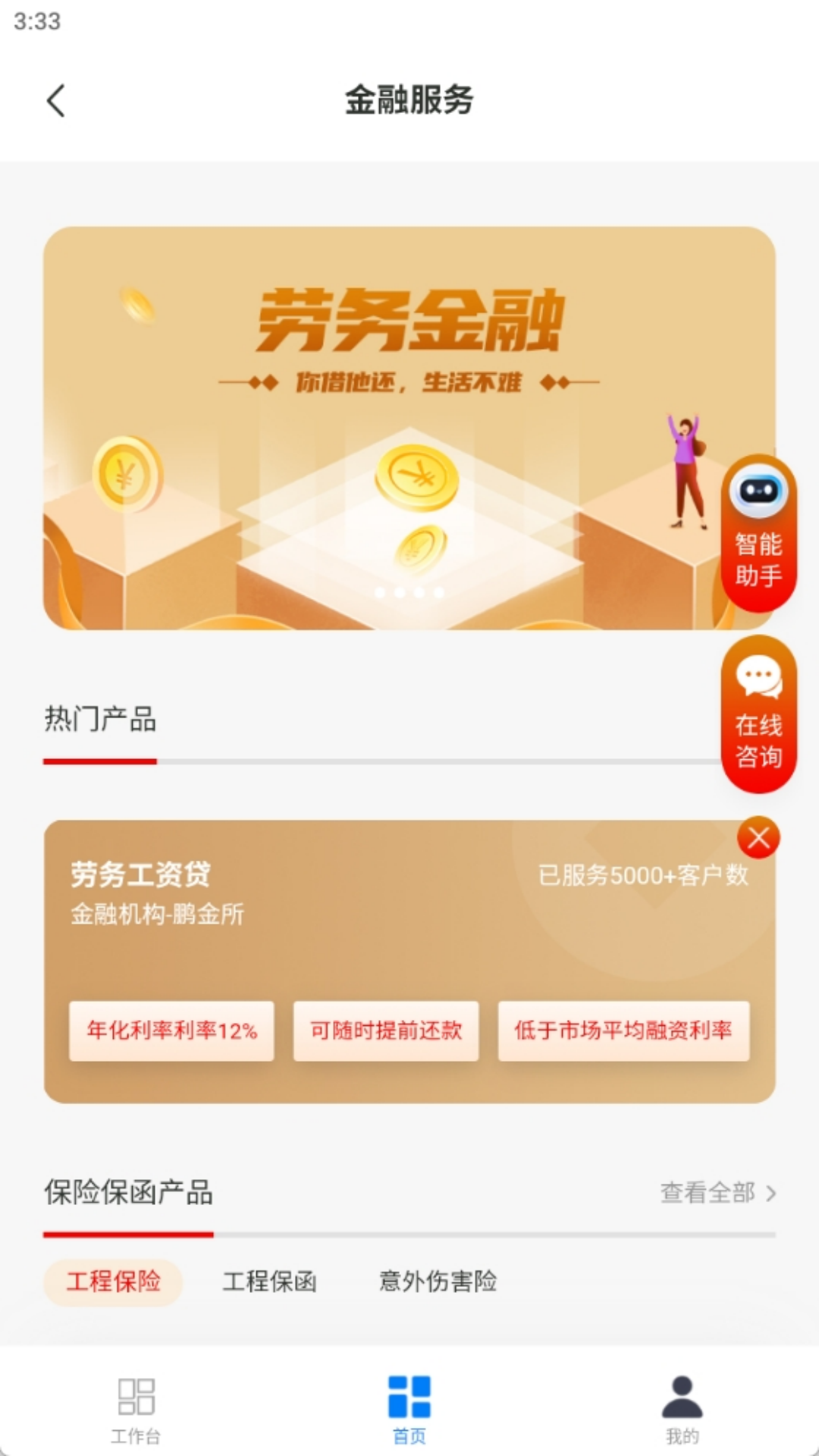This screenshot has height=1456, width=819.
Task: Go back from 金融服务 page
Action: coord(56,100)
